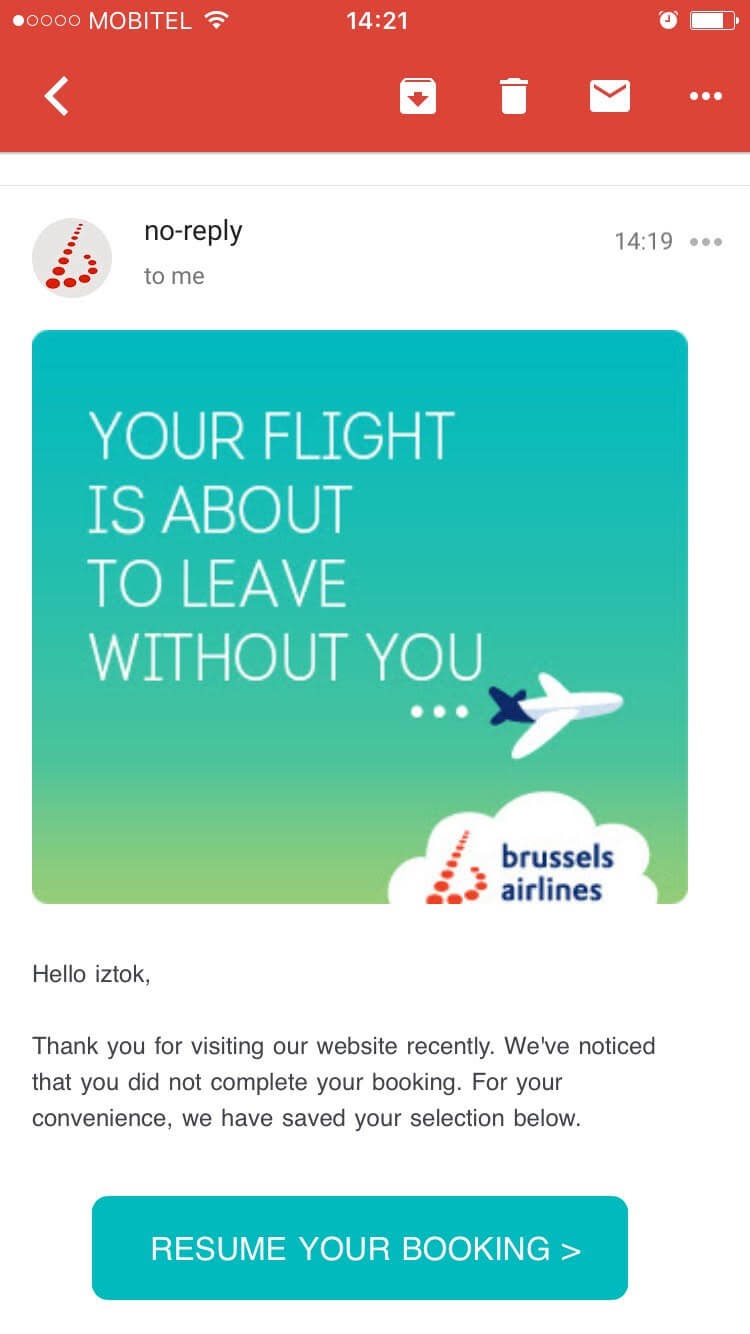
Task: Open message options next to 14:19
Action: click(x=705, y=241)
